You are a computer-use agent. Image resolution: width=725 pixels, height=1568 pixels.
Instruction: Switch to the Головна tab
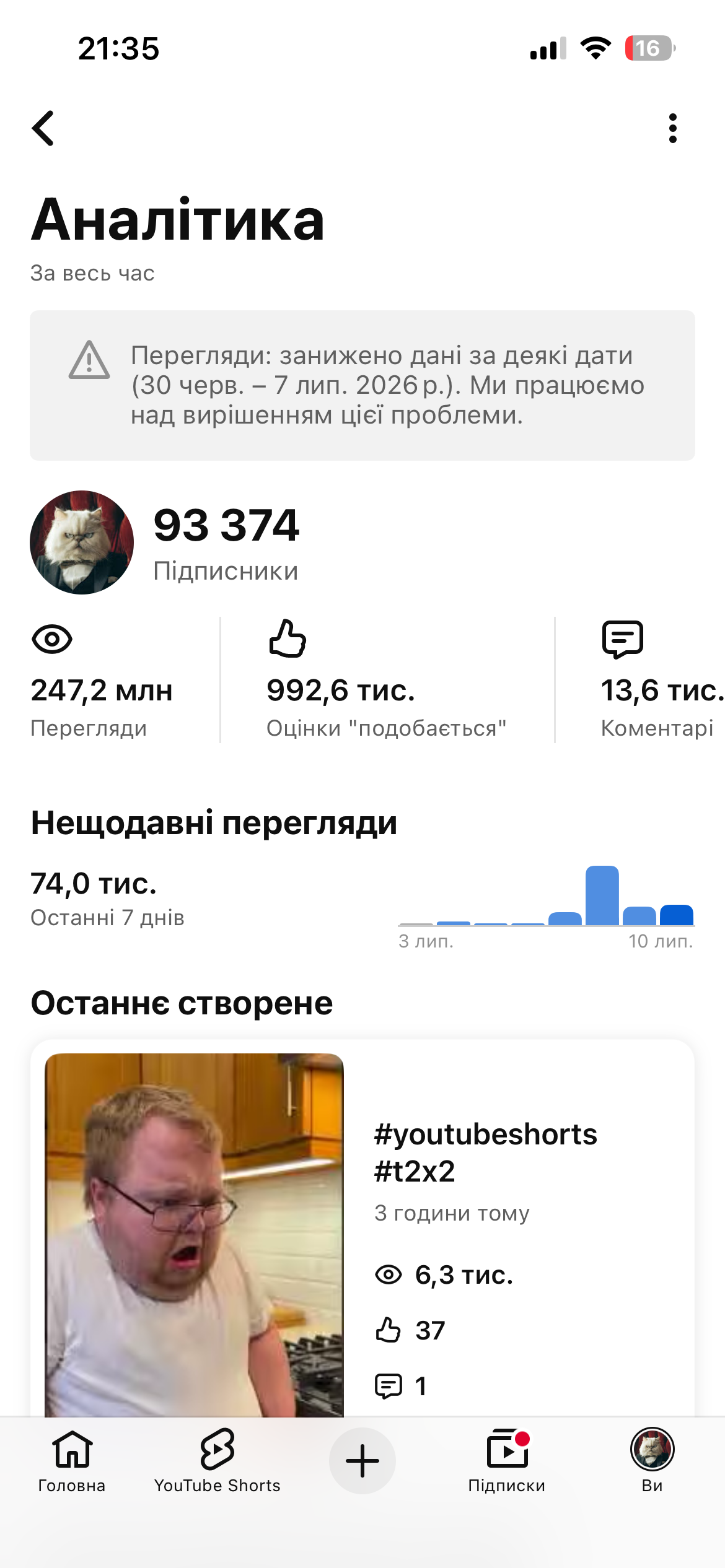pyautogui.click(x=72, y=1461)
